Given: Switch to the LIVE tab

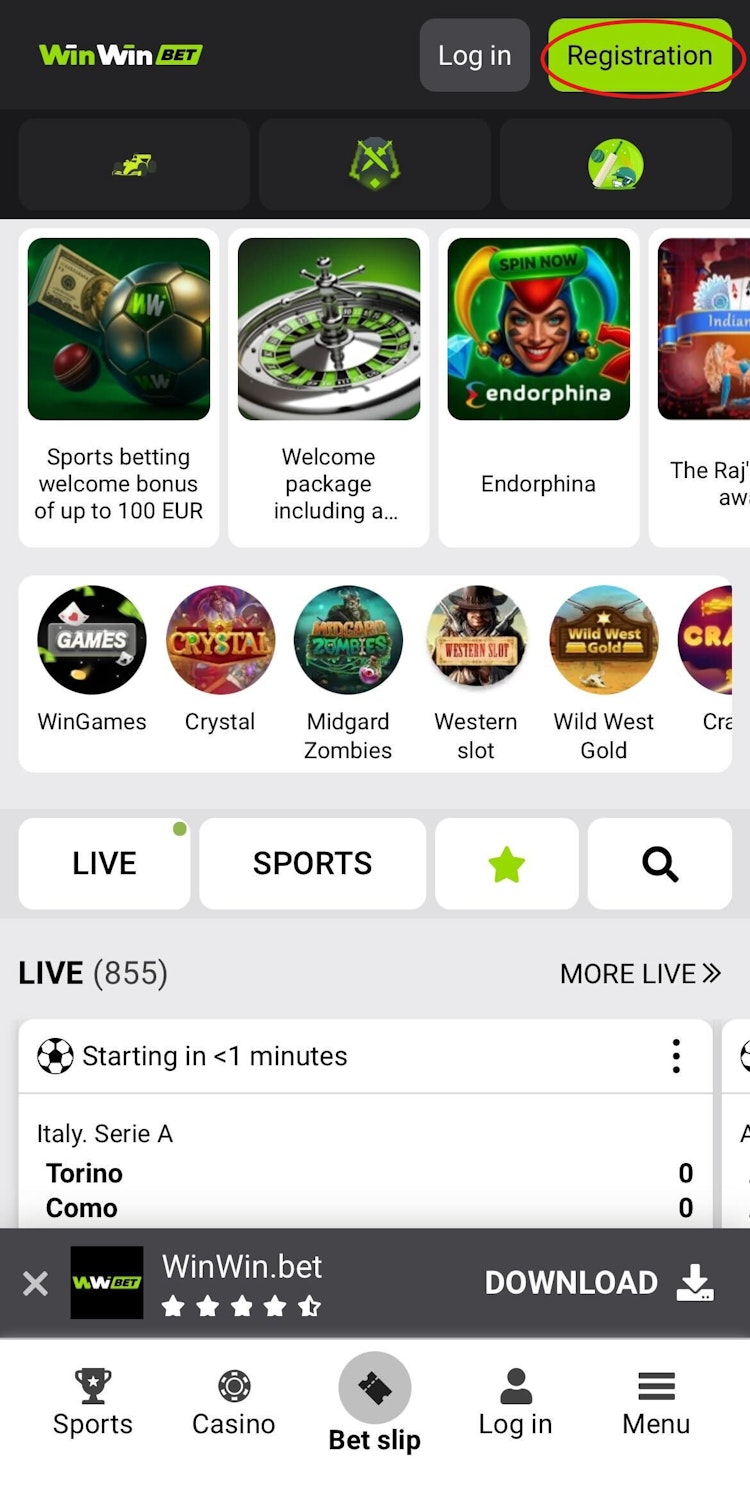Looking at the screenshot, I should tap(104, 863).
